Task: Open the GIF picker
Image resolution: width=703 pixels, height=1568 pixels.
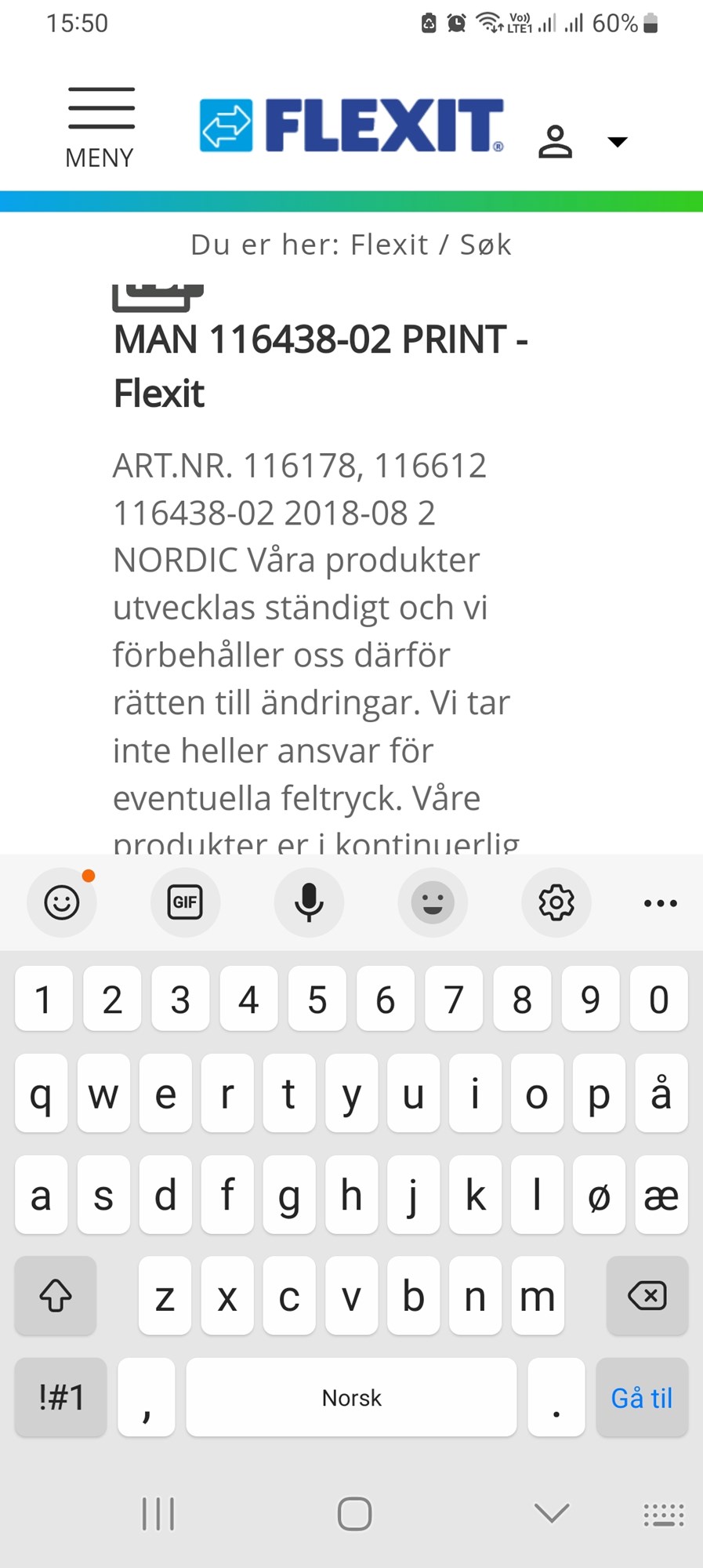Action: [x=185, y=902]
